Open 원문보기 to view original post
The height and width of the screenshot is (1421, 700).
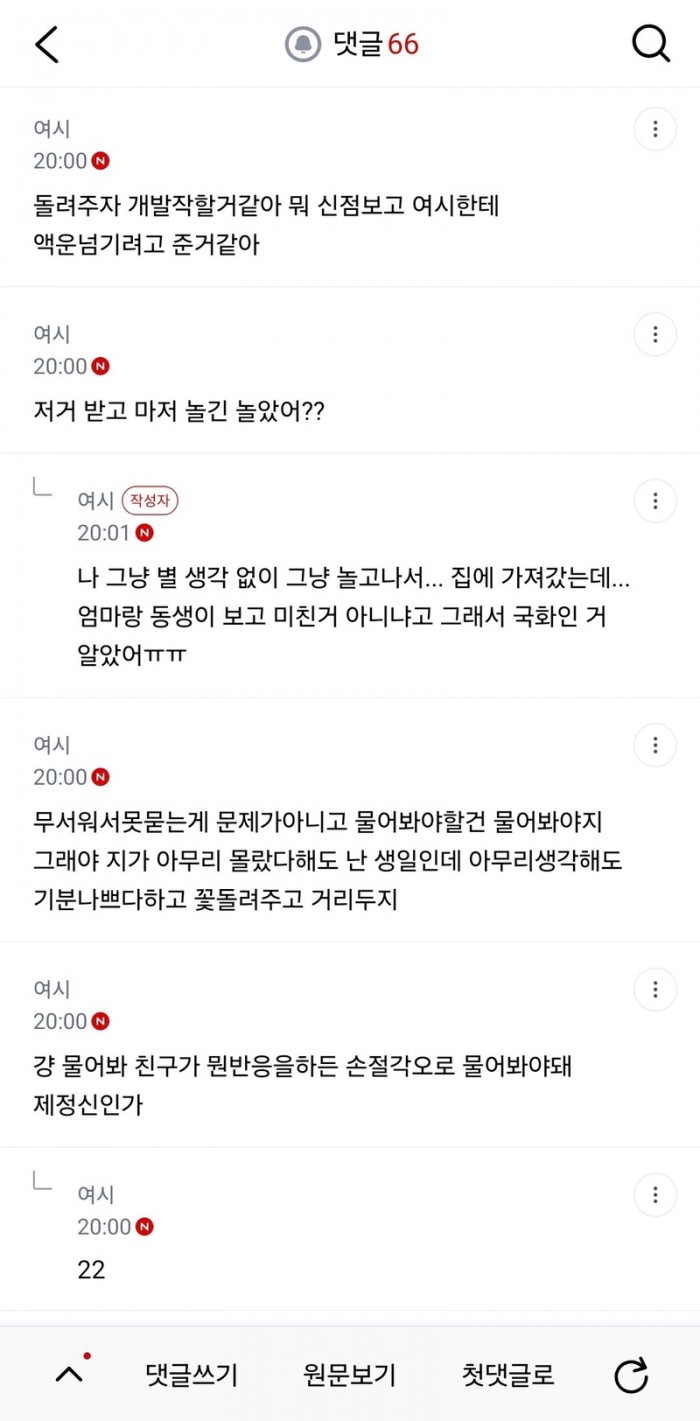click(x=349, y=1375)
